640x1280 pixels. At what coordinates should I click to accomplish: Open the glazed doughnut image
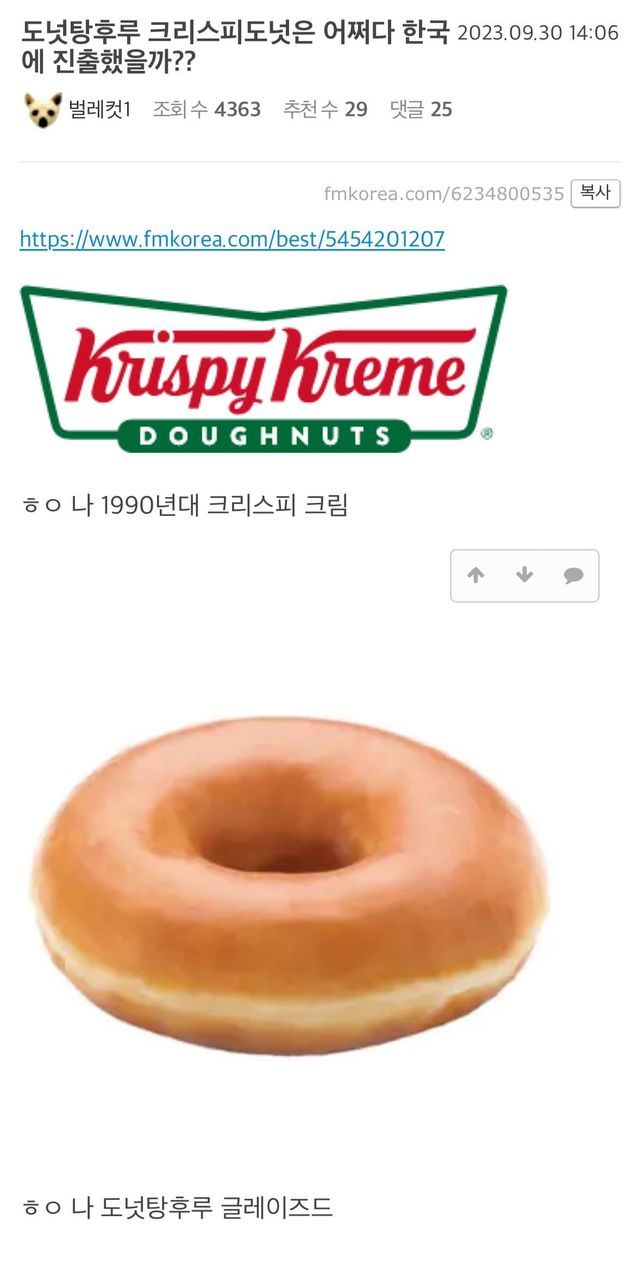[x=290, y=885]
